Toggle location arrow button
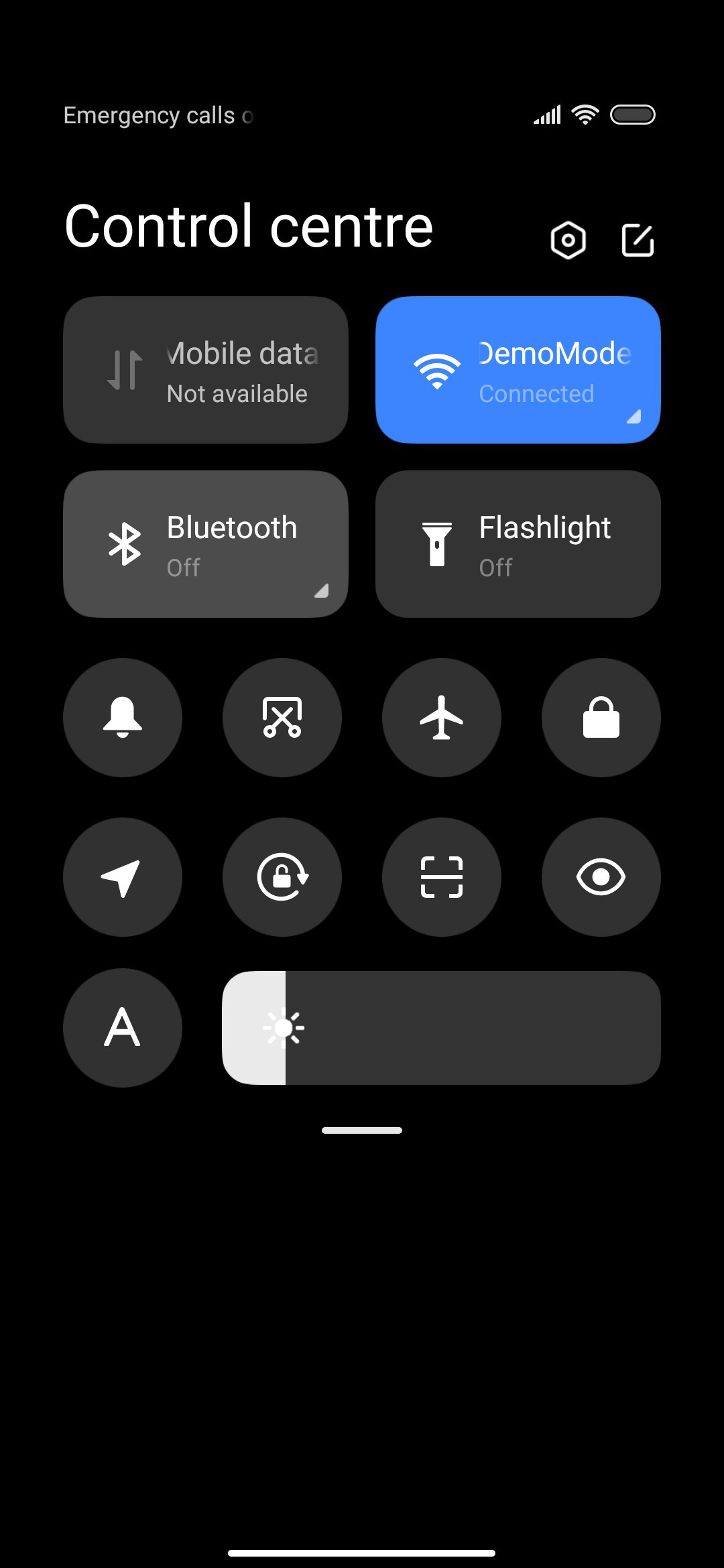Viewport: 724px width, 1568px height. (x=123, y=877)
